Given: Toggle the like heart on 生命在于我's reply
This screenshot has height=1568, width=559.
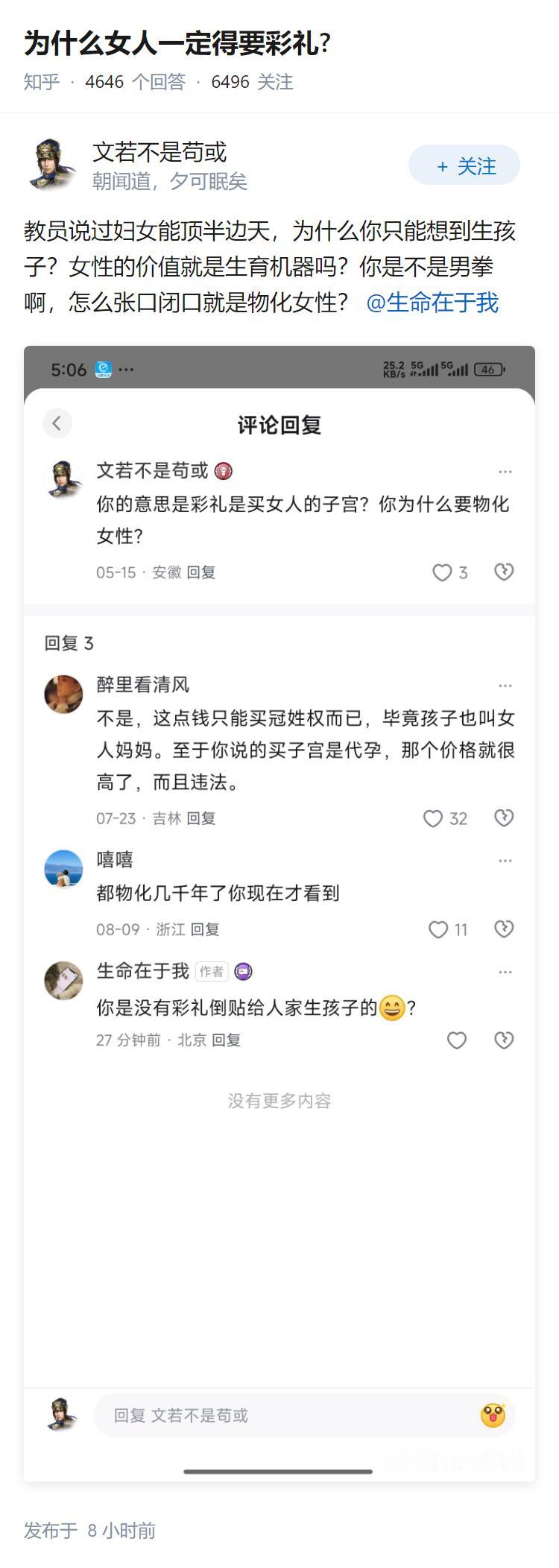Looking at the screenshot, I should [456, 1040].
